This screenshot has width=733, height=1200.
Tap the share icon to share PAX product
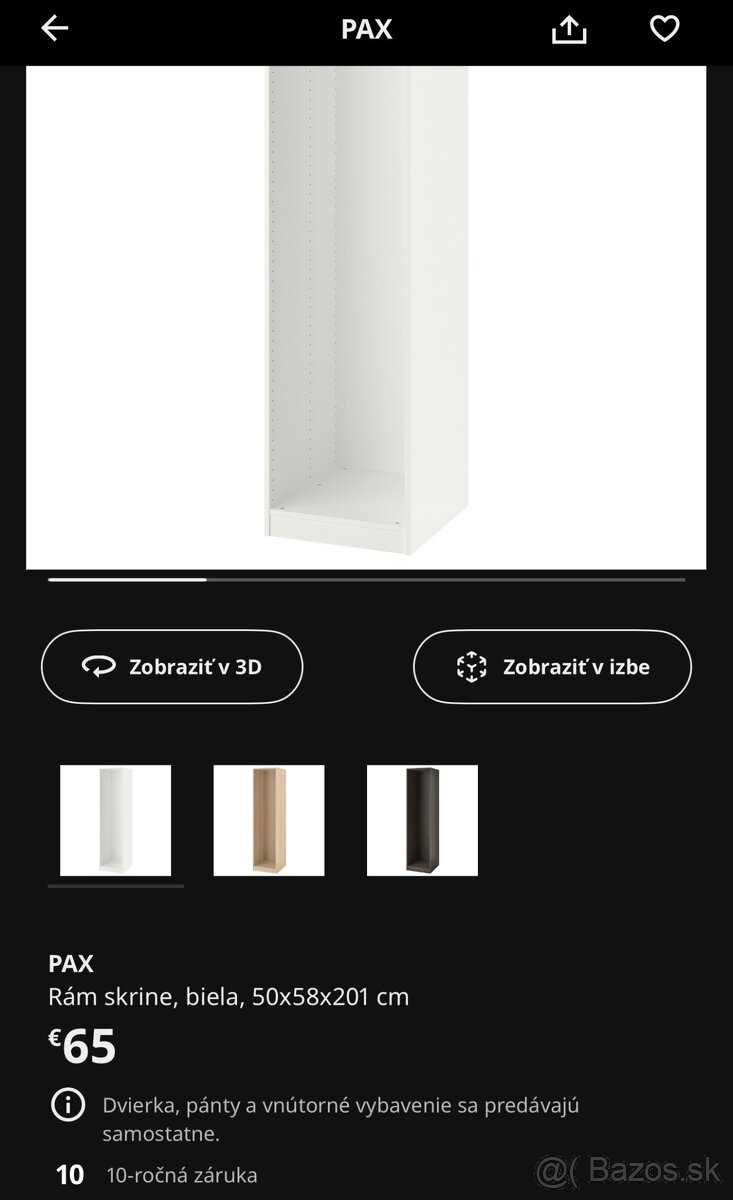pos(569,29)
